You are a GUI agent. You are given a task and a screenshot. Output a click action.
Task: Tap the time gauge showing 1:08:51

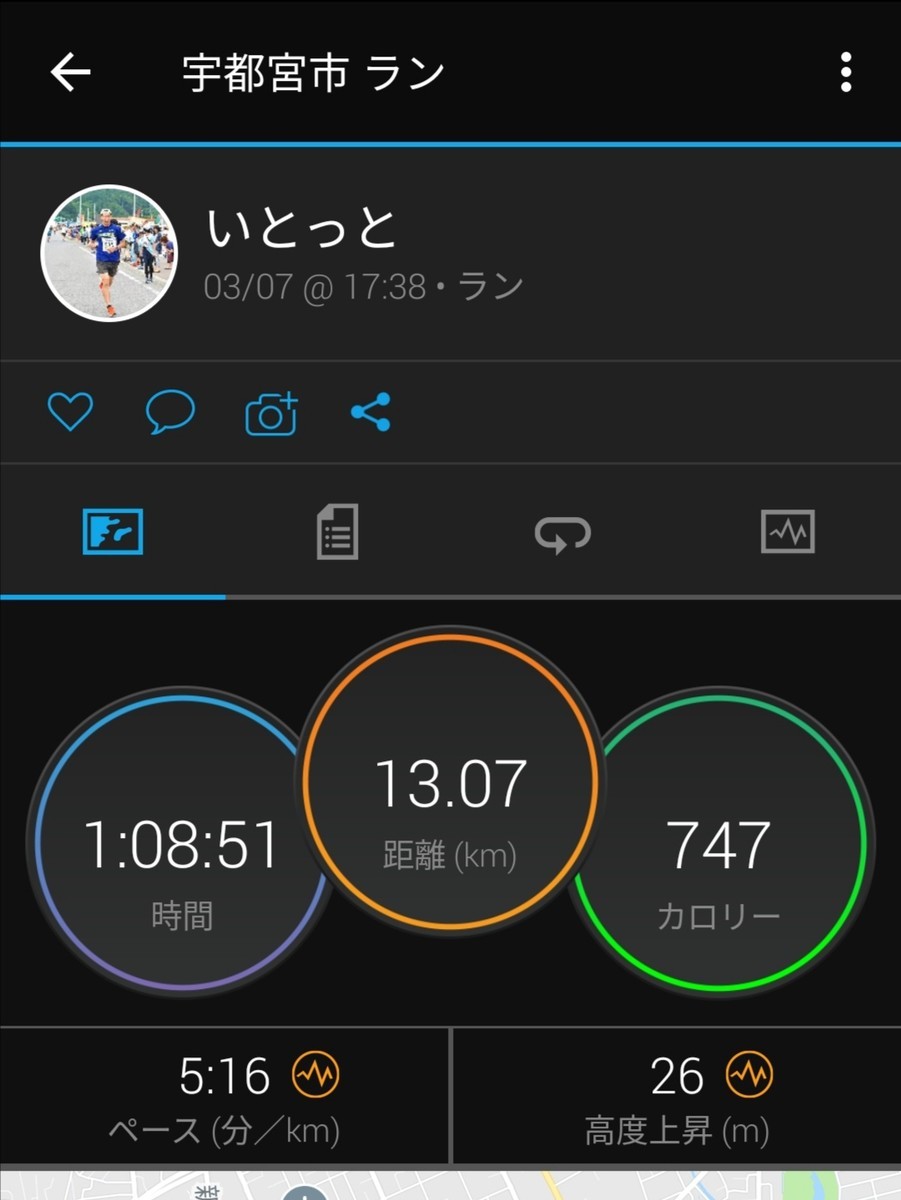click(185, 845)
